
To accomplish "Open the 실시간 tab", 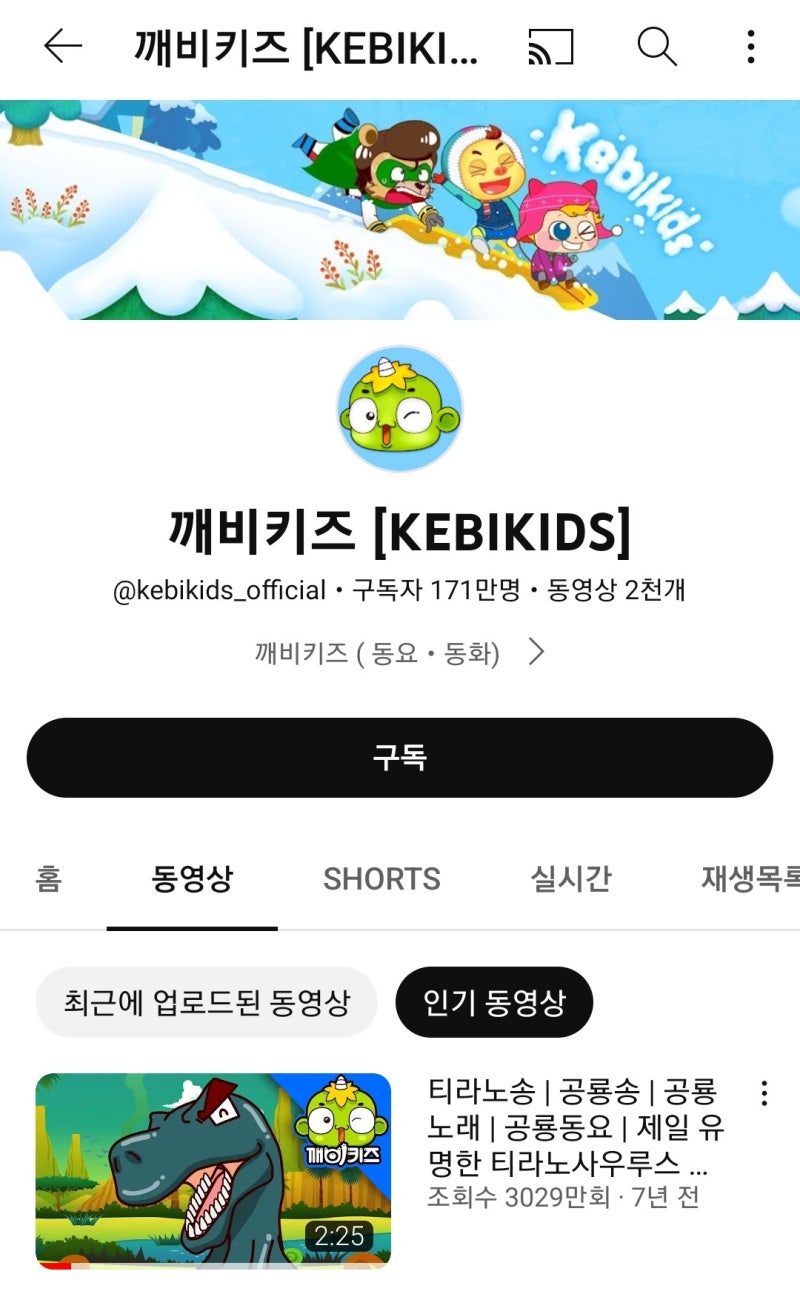I will (x=570, y=879).
